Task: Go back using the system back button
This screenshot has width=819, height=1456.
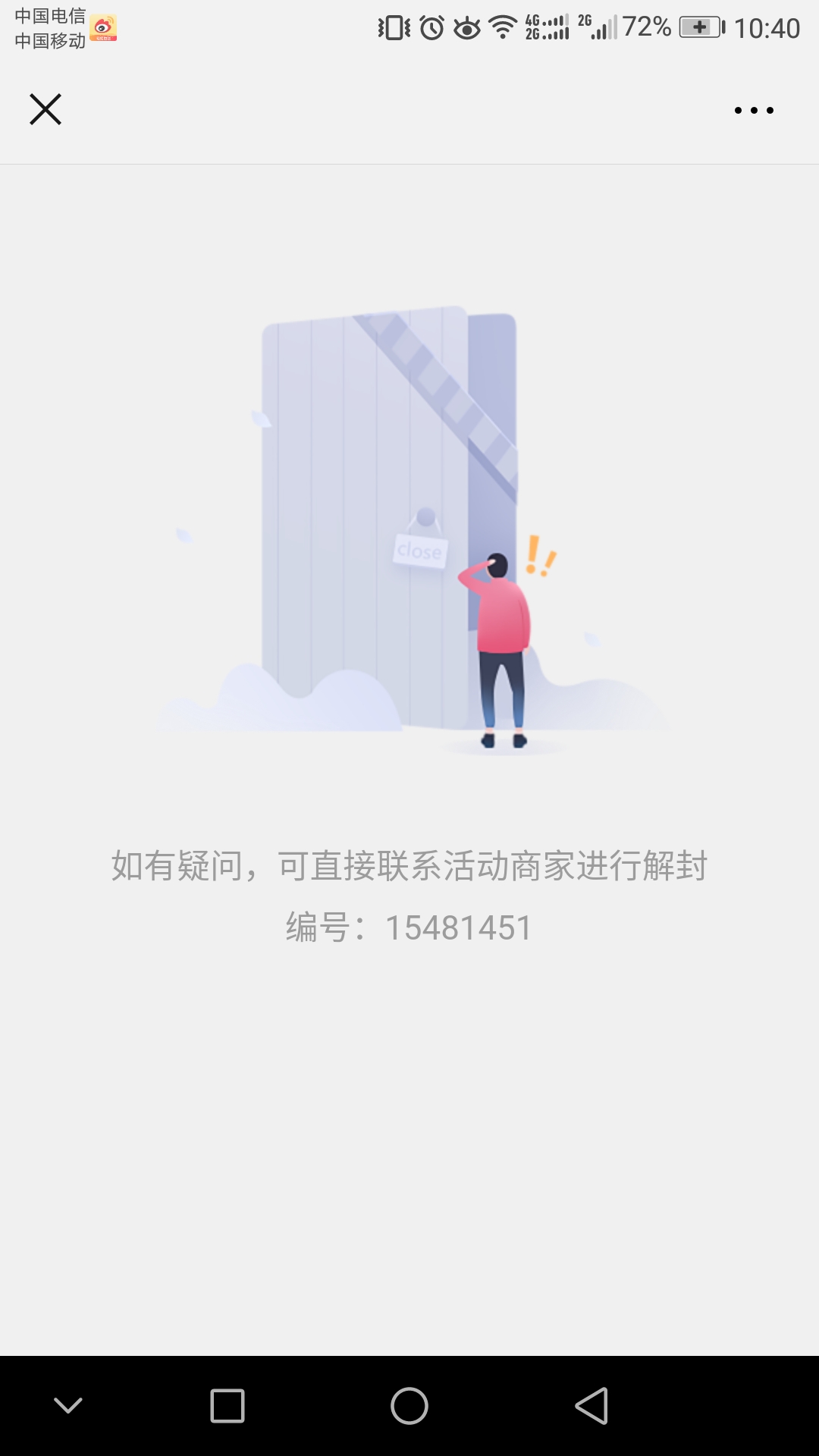Action: pyautogui.click(x=591, y=1406)
